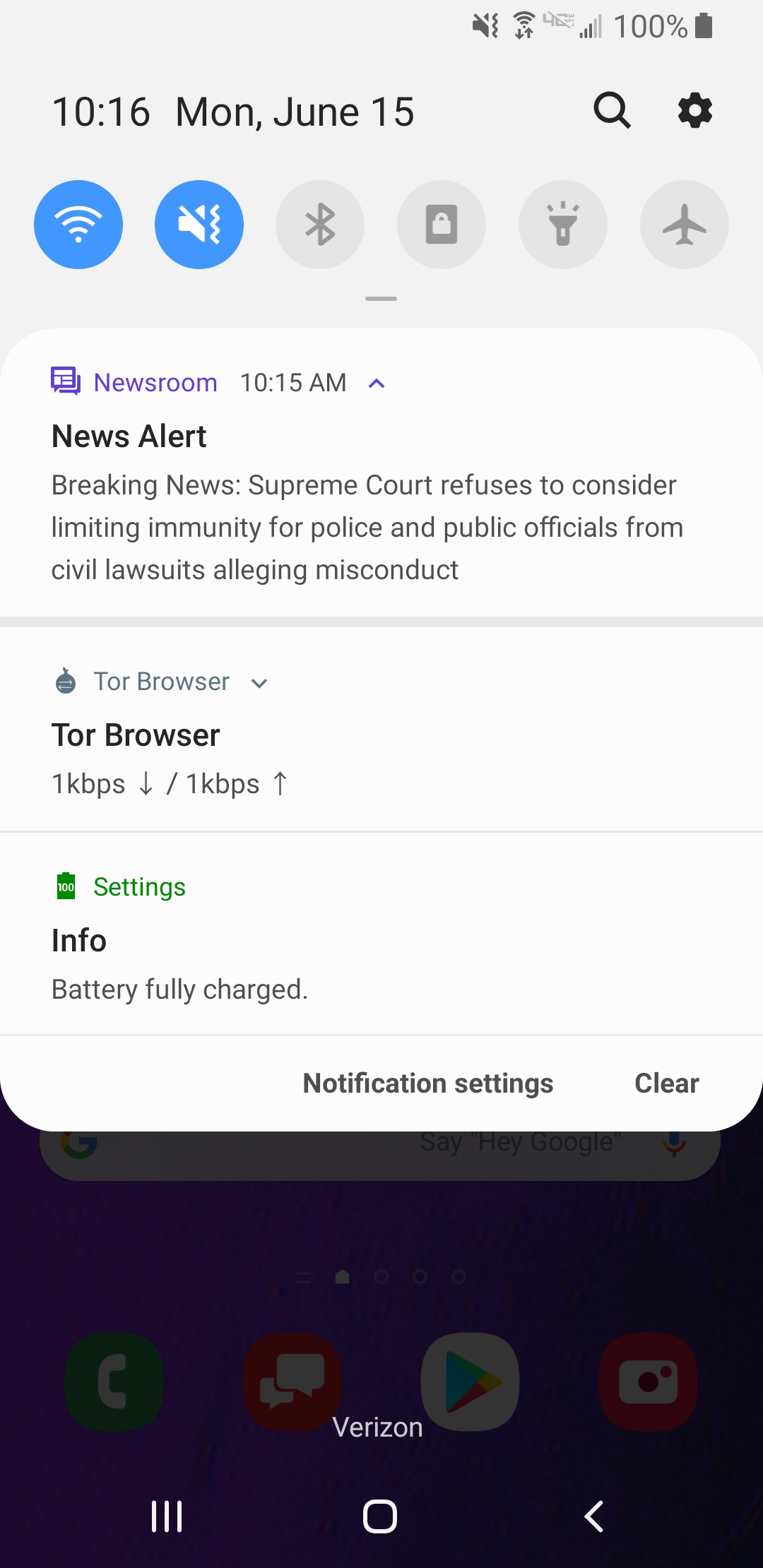Open search in the notification shade
Viewport: 763px width, 1568px height.
click(x=612, y=110)
